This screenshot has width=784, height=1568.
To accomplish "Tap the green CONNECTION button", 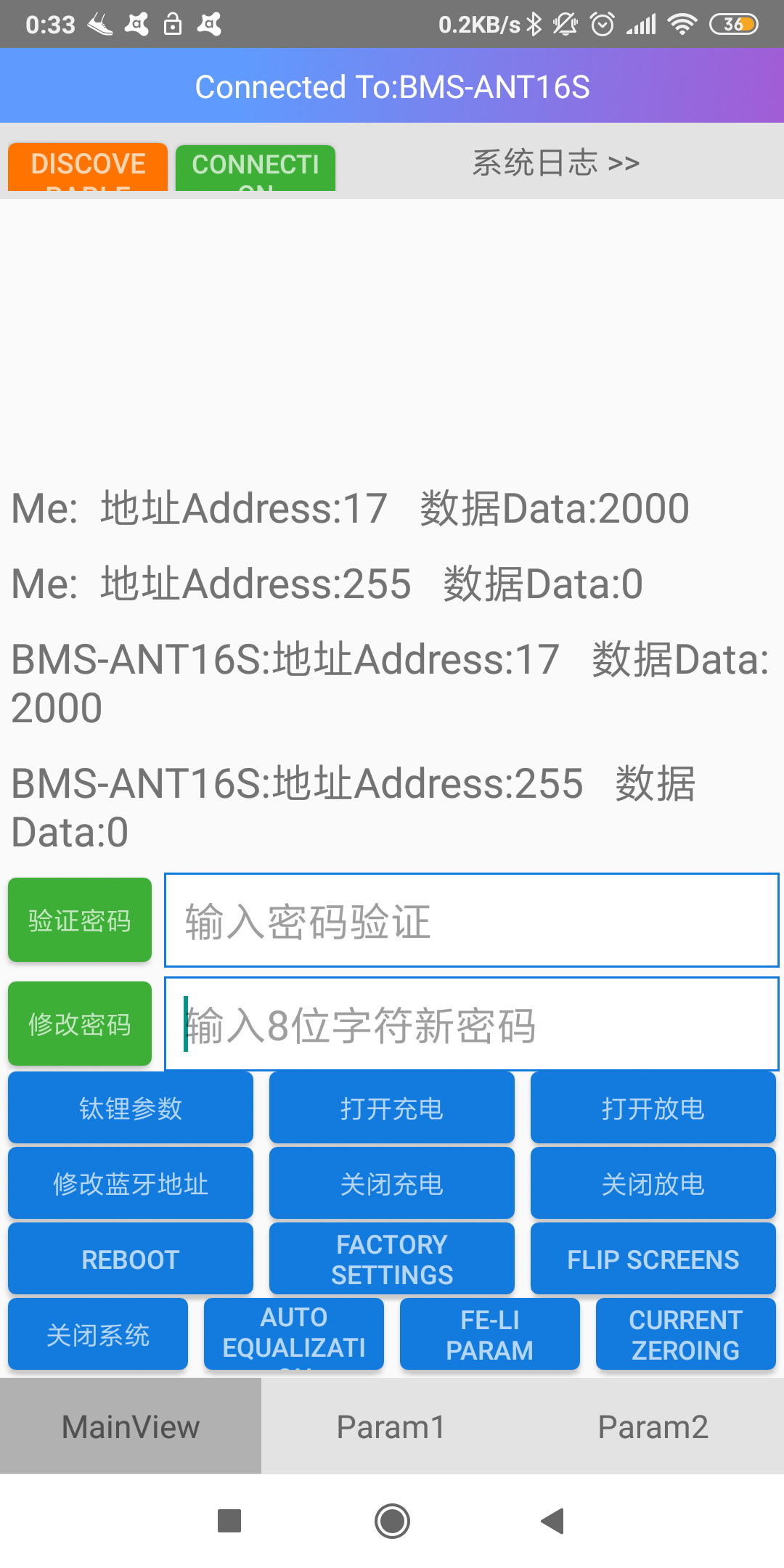I will (x=256, y=167).
